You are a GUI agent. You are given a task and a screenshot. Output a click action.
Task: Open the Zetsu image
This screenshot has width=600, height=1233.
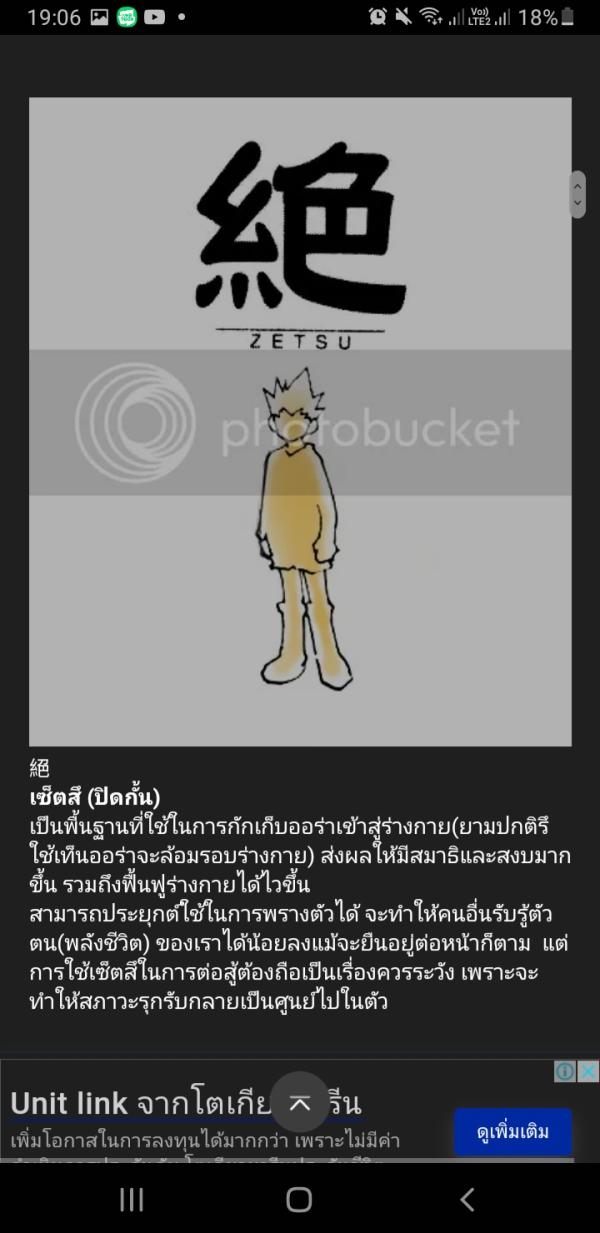300,420
